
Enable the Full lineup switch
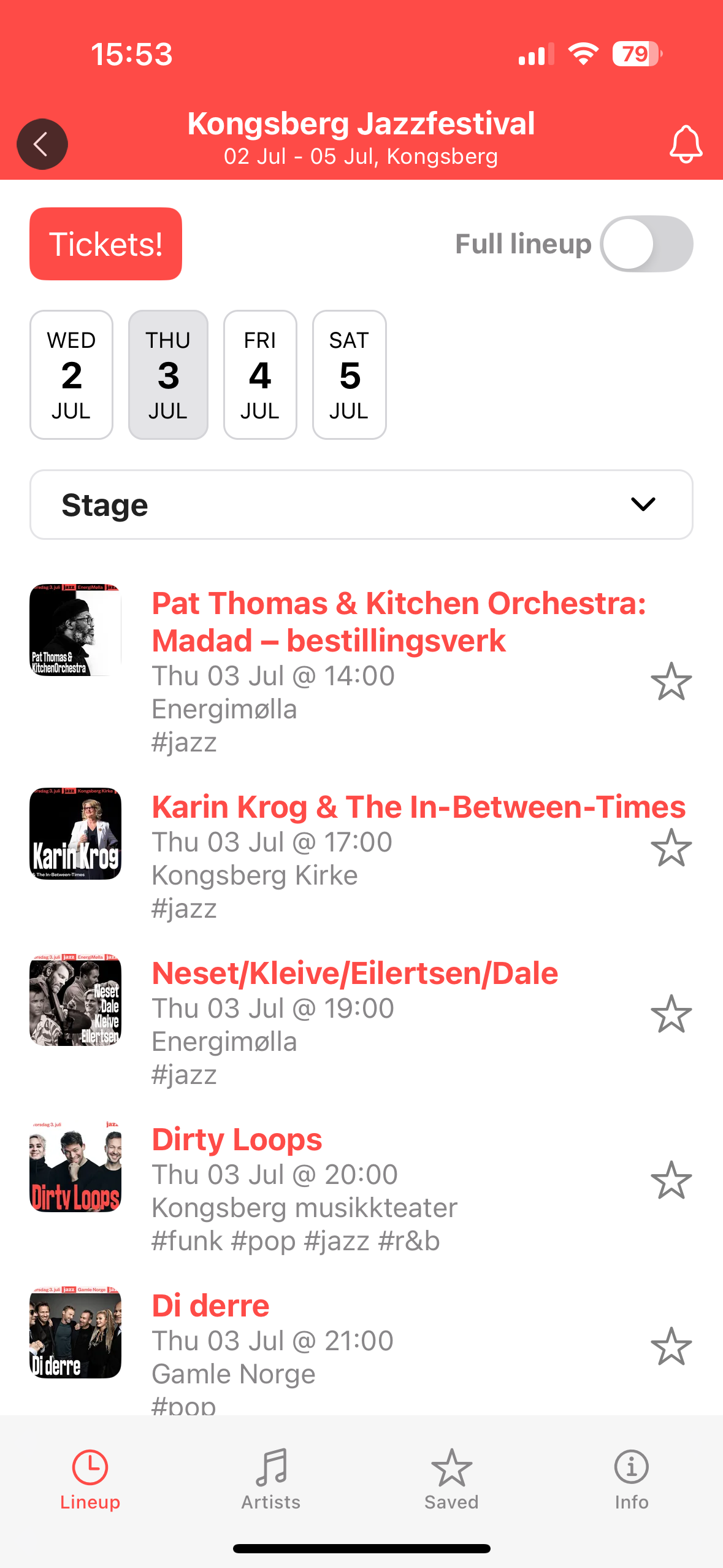[646, 244]
